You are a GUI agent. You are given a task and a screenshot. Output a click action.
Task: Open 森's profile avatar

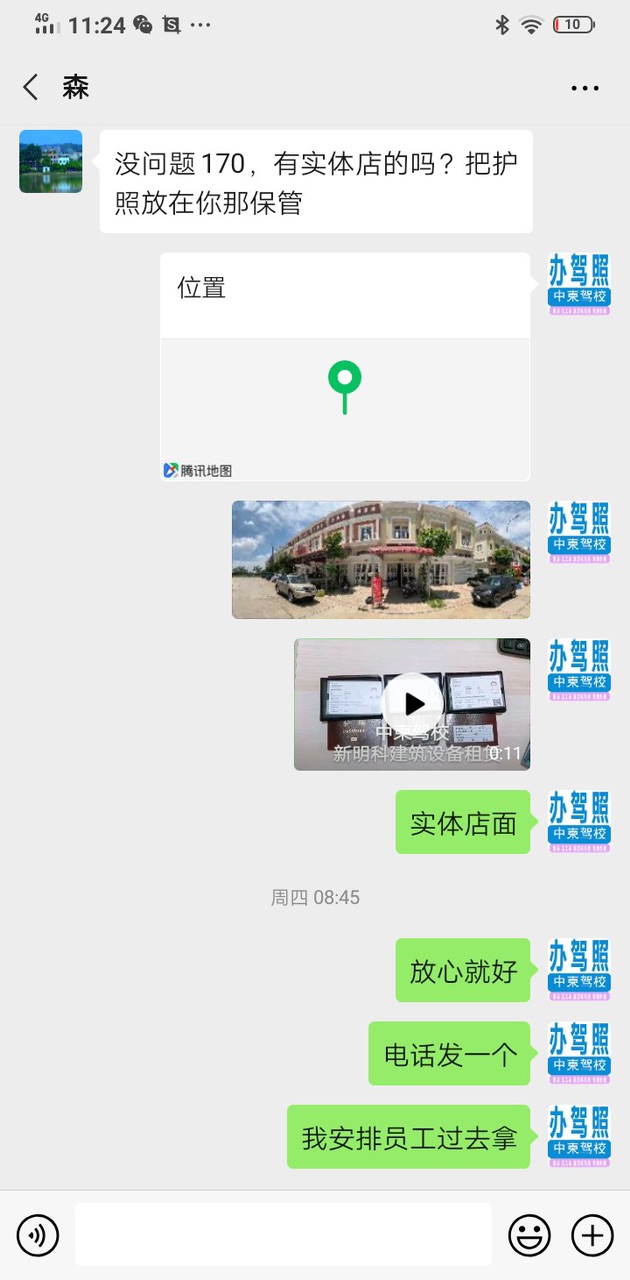[x=50, y=161]
